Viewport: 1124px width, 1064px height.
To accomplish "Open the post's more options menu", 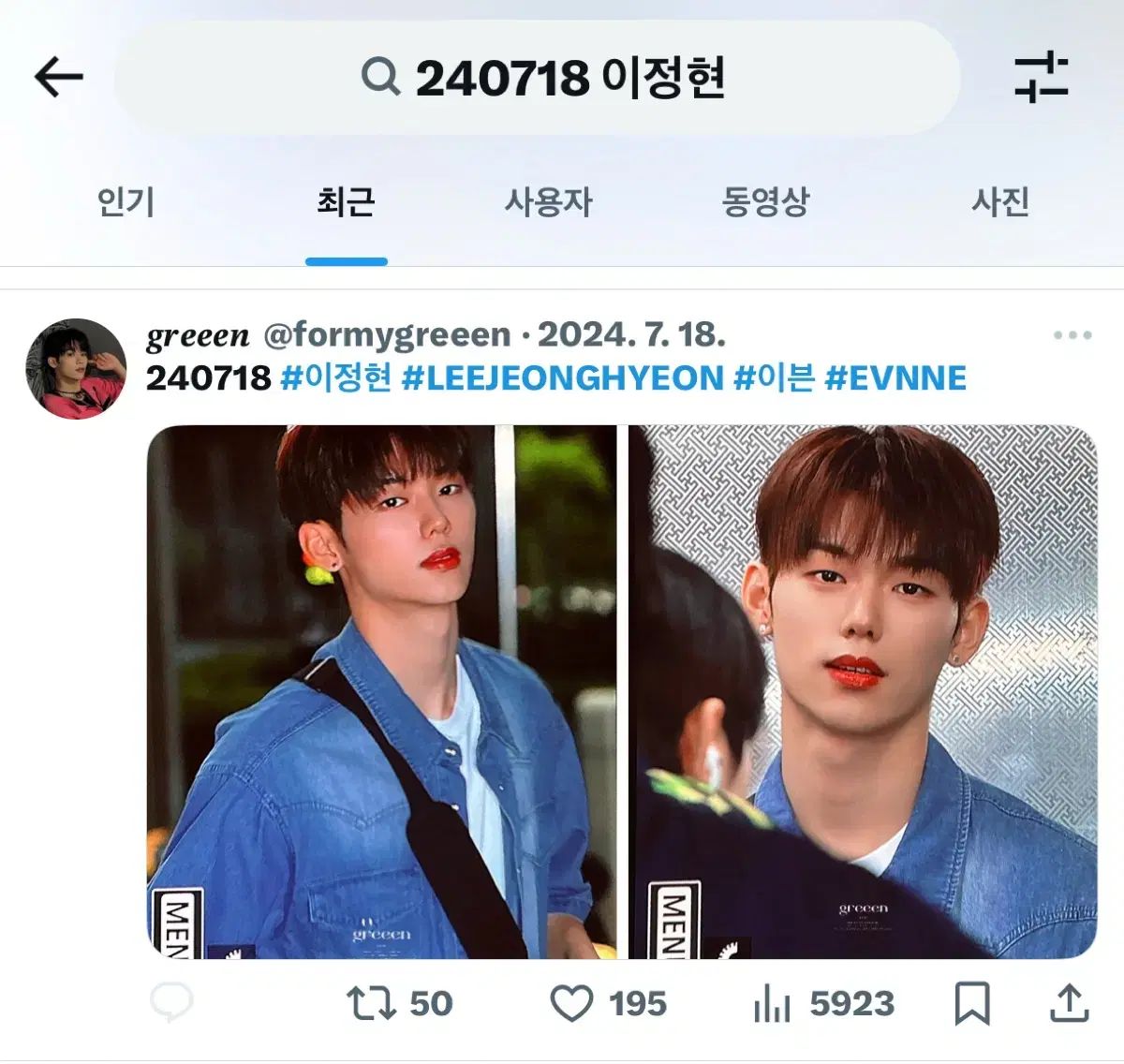I will tap(1072, 335).
